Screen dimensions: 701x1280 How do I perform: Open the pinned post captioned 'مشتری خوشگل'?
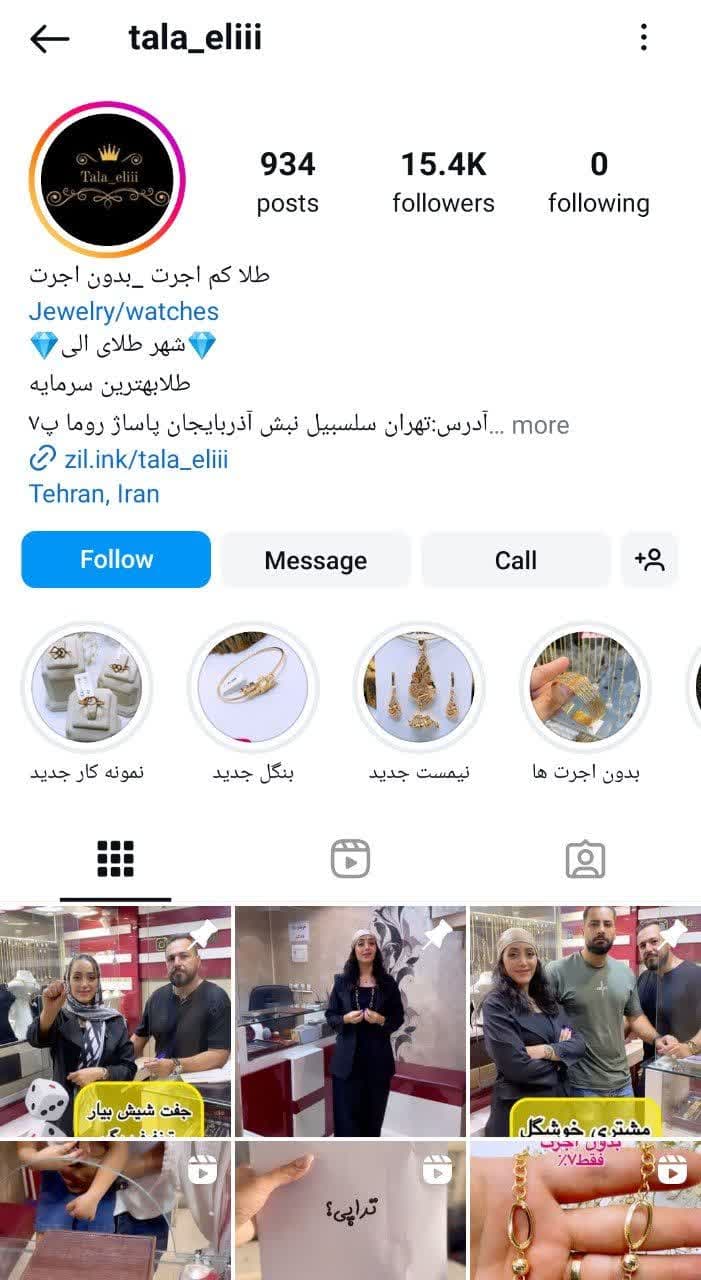[585, 1020]
